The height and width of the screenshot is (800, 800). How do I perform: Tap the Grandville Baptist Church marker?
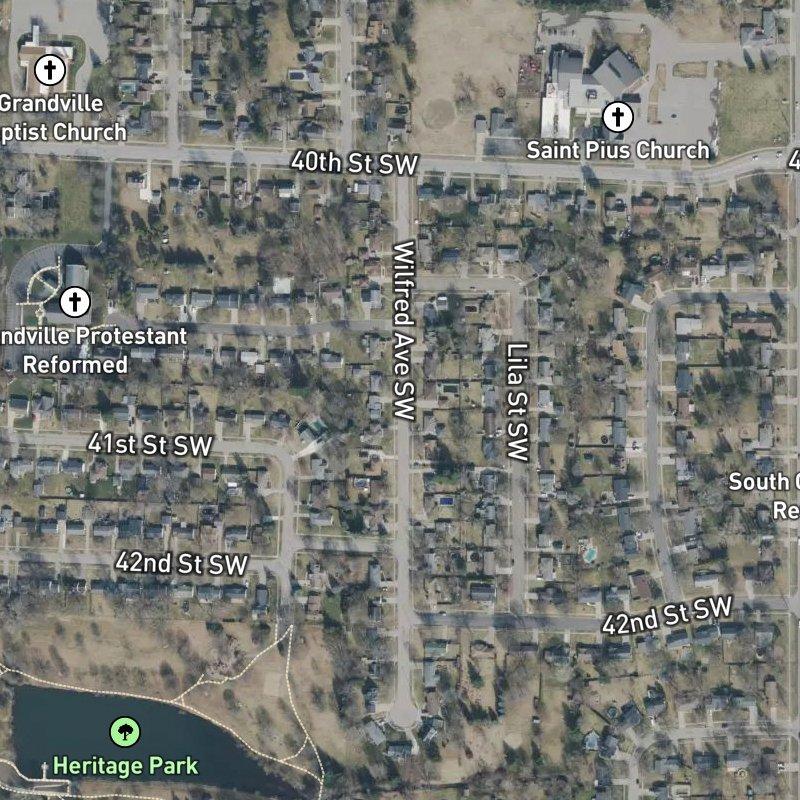pyautogui.click(x=48, y=71)
